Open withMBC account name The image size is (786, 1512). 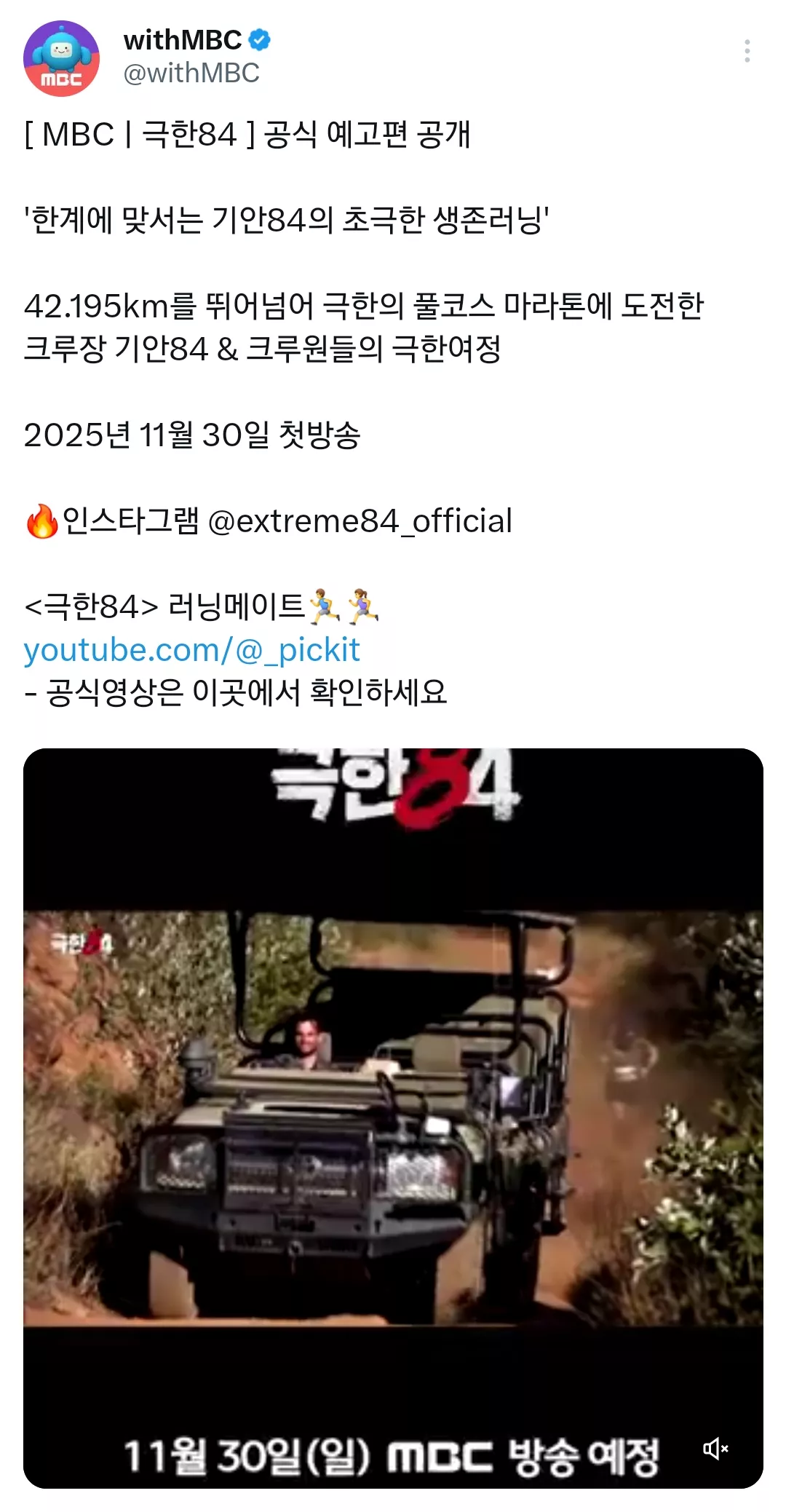tap(183, 40)
